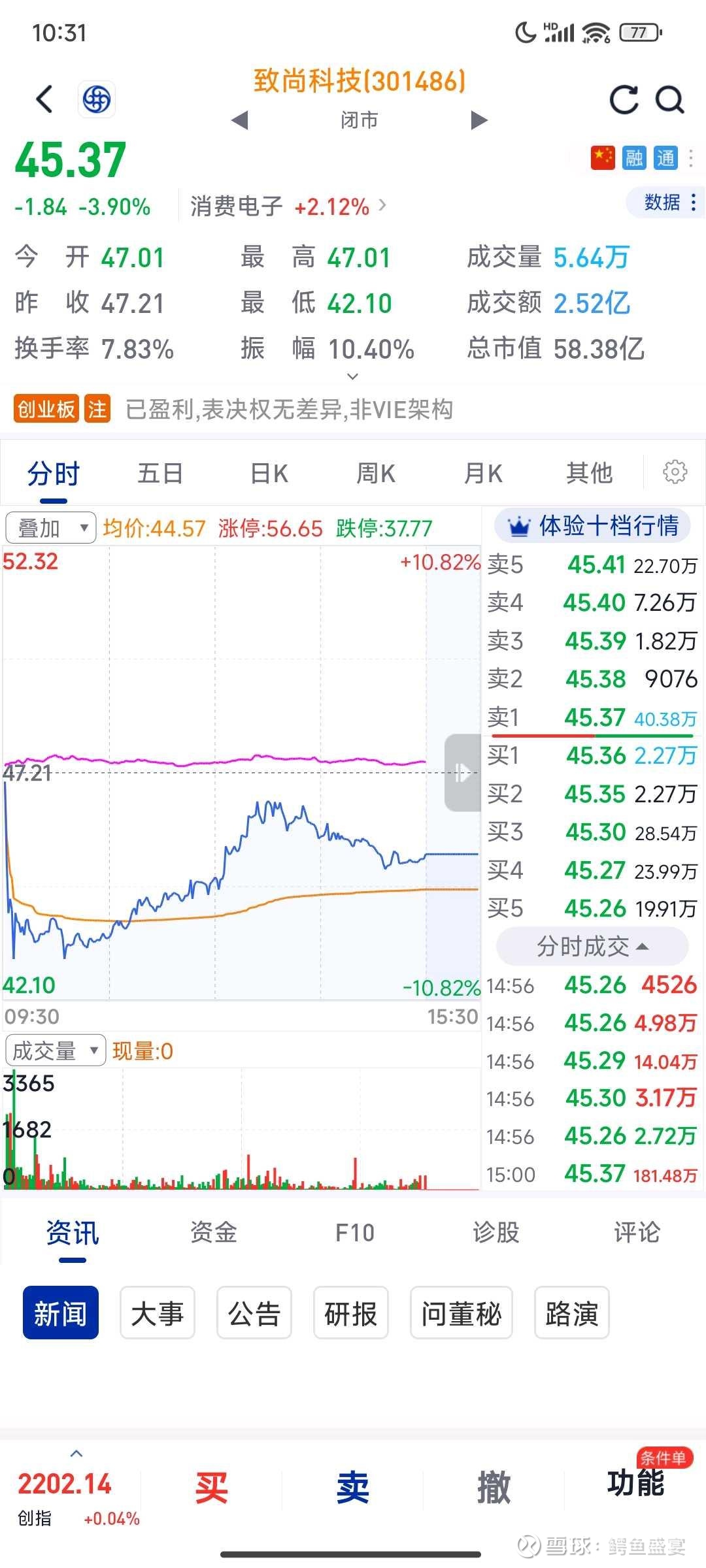Switch to the 五日 chart tab
Viewport: 706px width, 1568px height.
coord(160,474)
